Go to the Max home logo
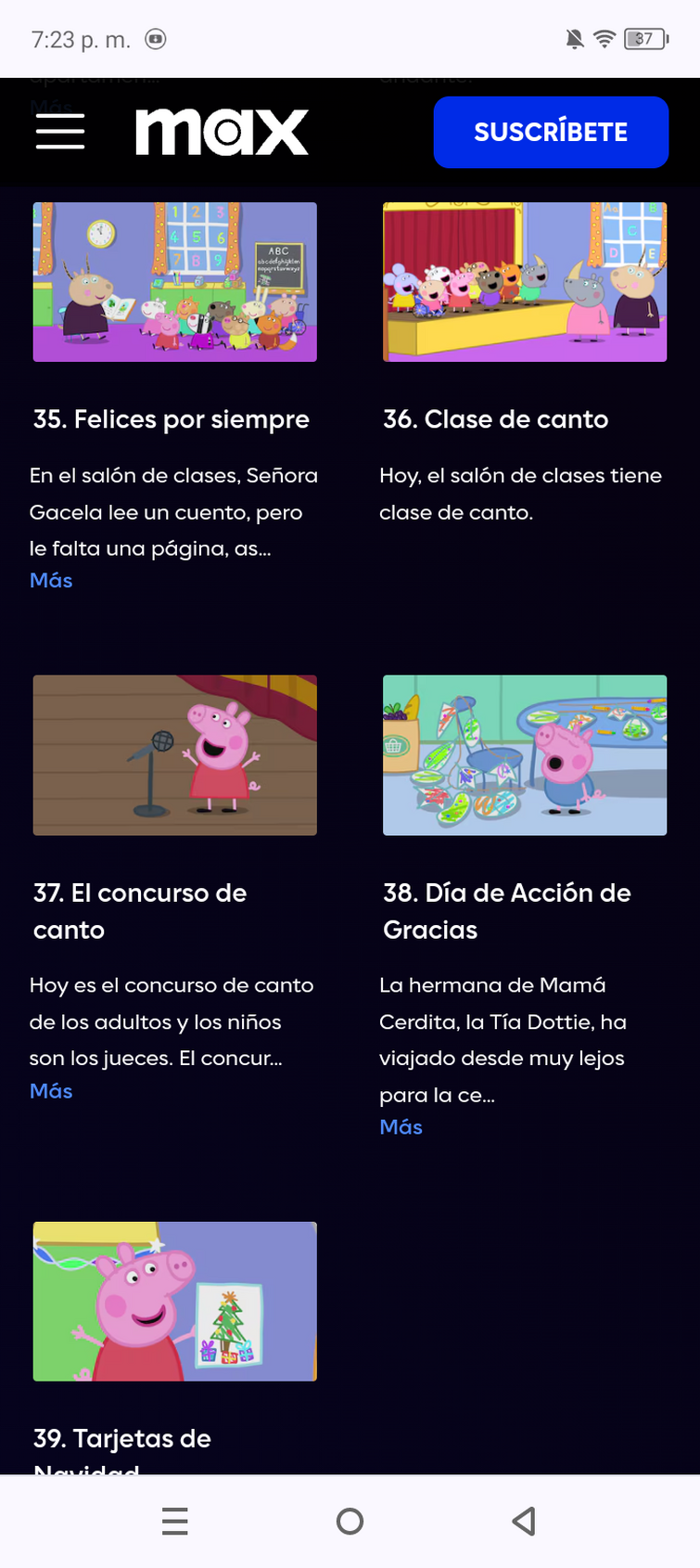 [222, 132]
